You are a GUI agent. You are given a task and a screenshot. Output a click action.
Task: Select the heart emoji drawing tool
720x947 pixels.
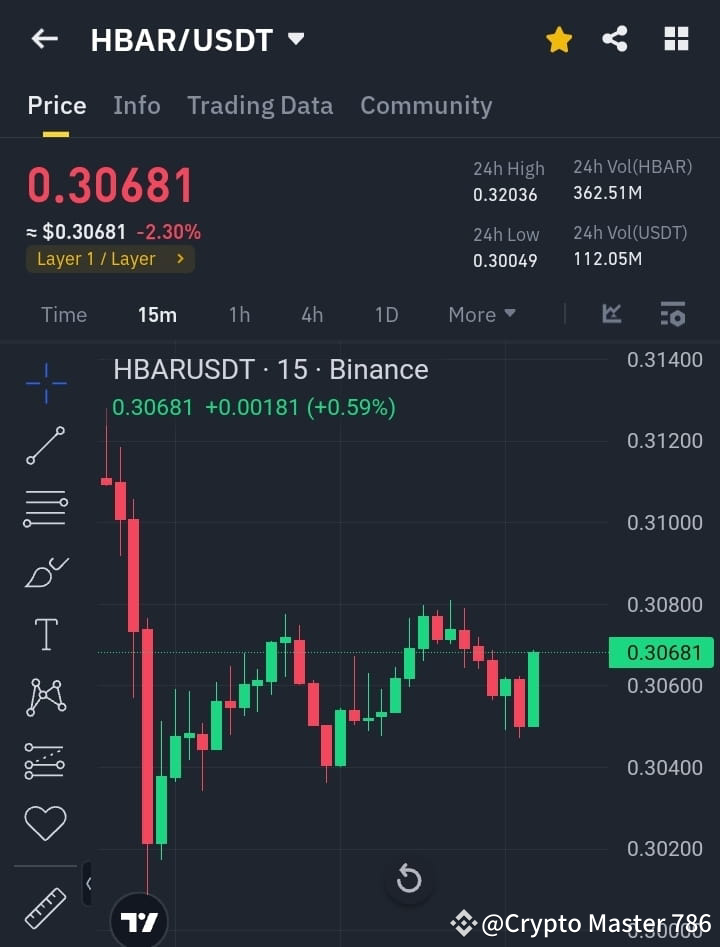point(44,821)
